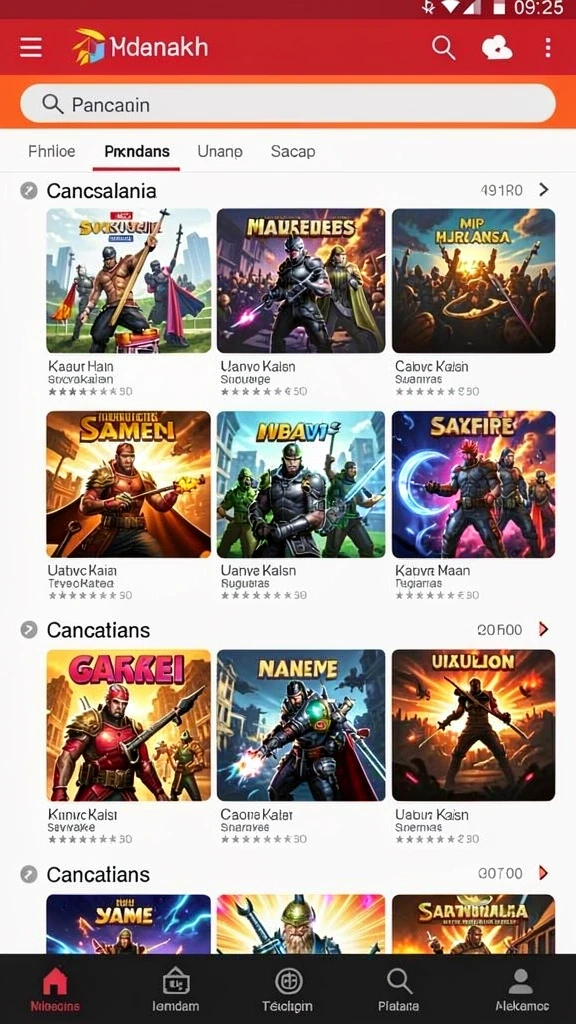Open the Platara search tab in bottom bar
The height and width of the screenshot is (1024, 576).
(x=398, y=989)
